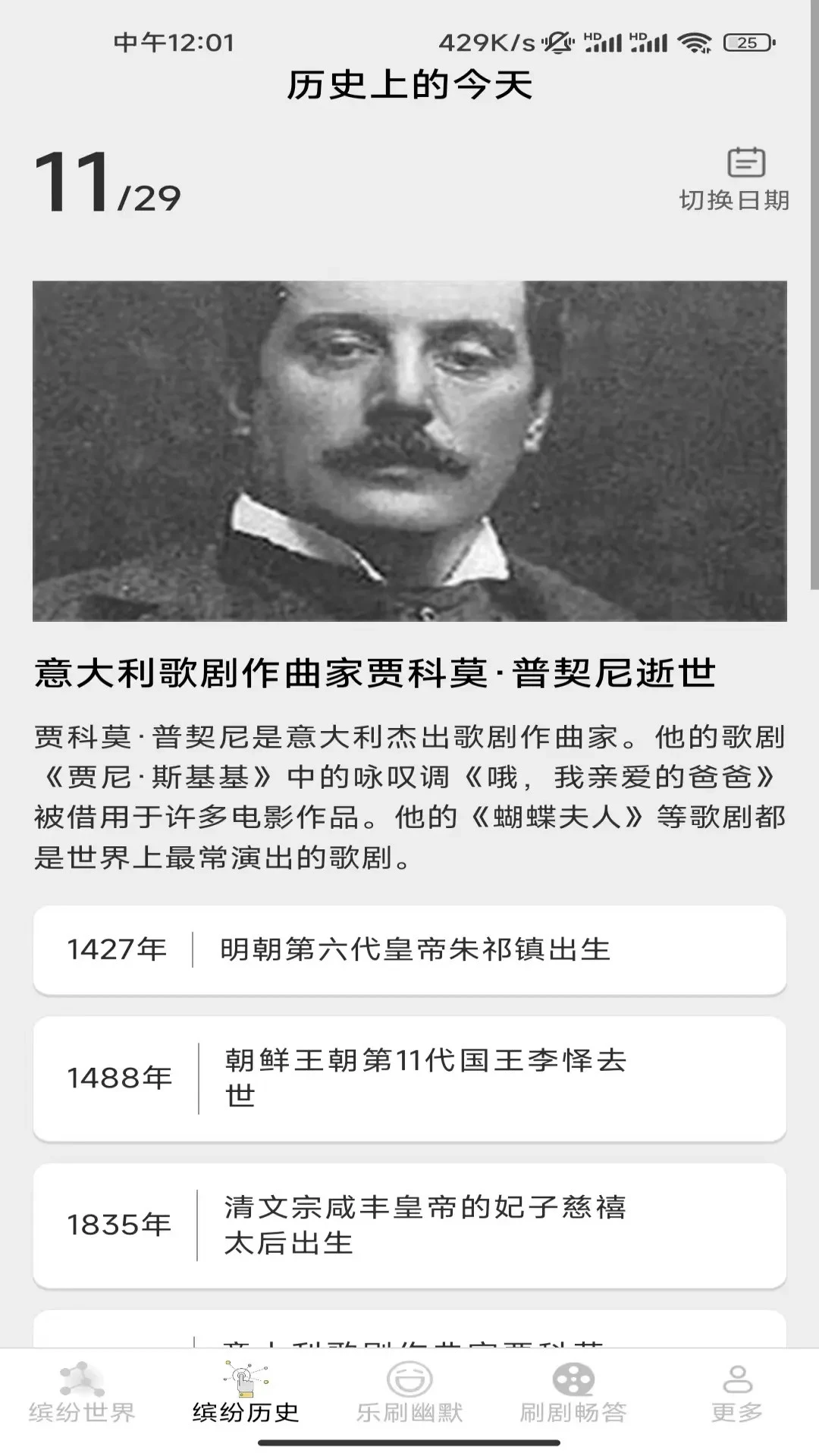Tap 切换日期 to change the date
Screen dimensions: 819x1456
pyautogui.click(x=734, y=179)
